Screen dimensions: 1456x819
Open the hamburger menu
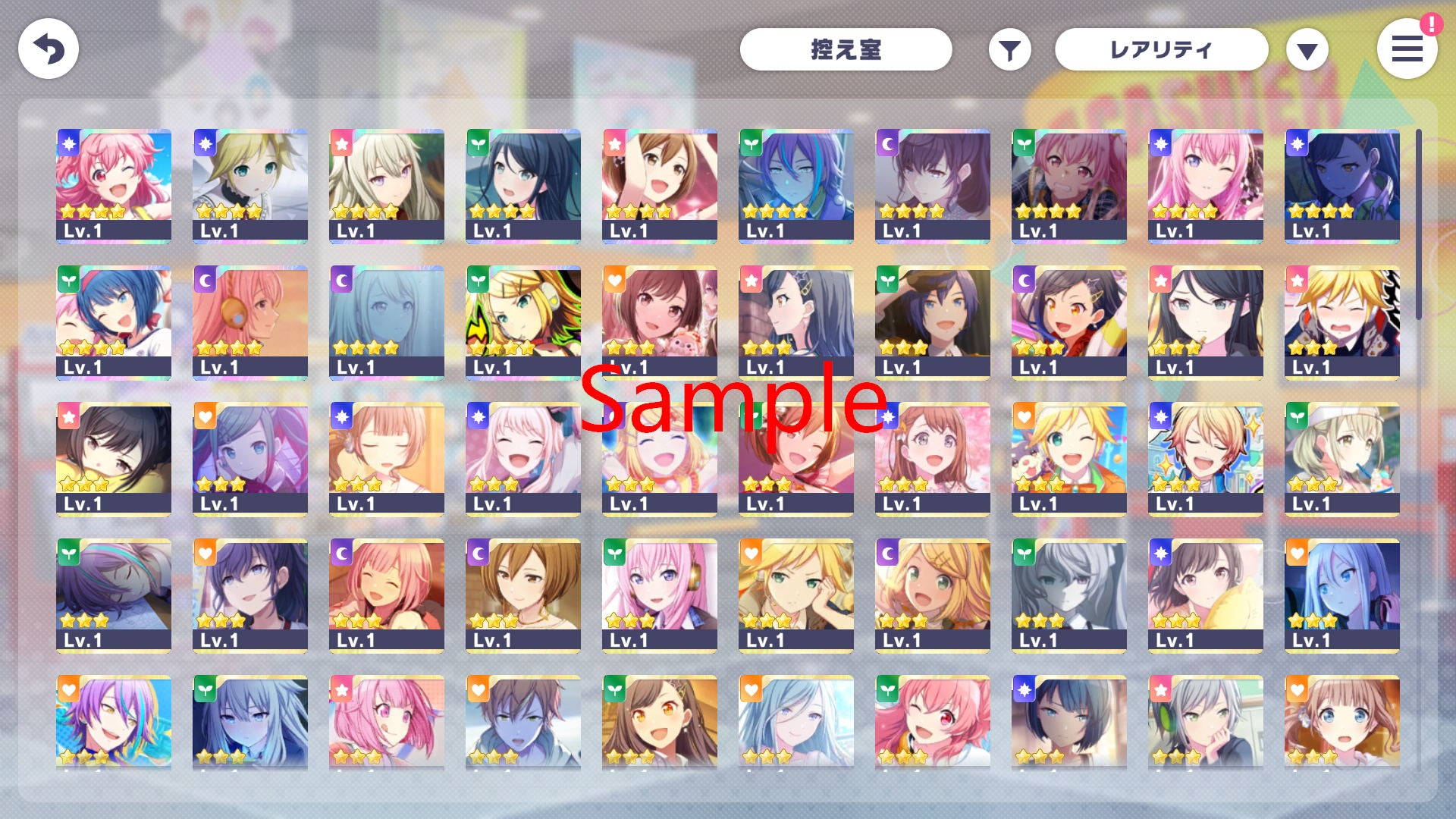1407,49
